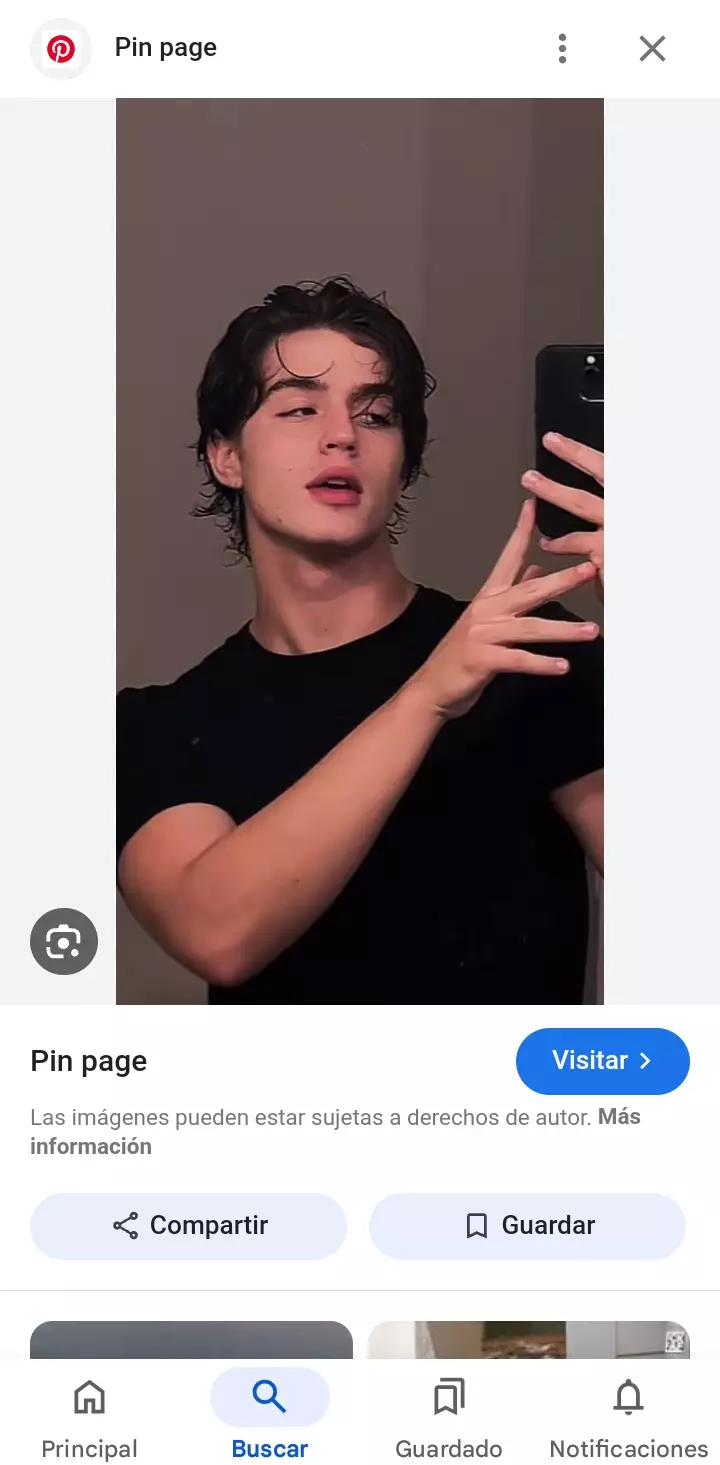
Task: Go to the Principal tab
Action: pyautogui.click(x=89, y=1417)
